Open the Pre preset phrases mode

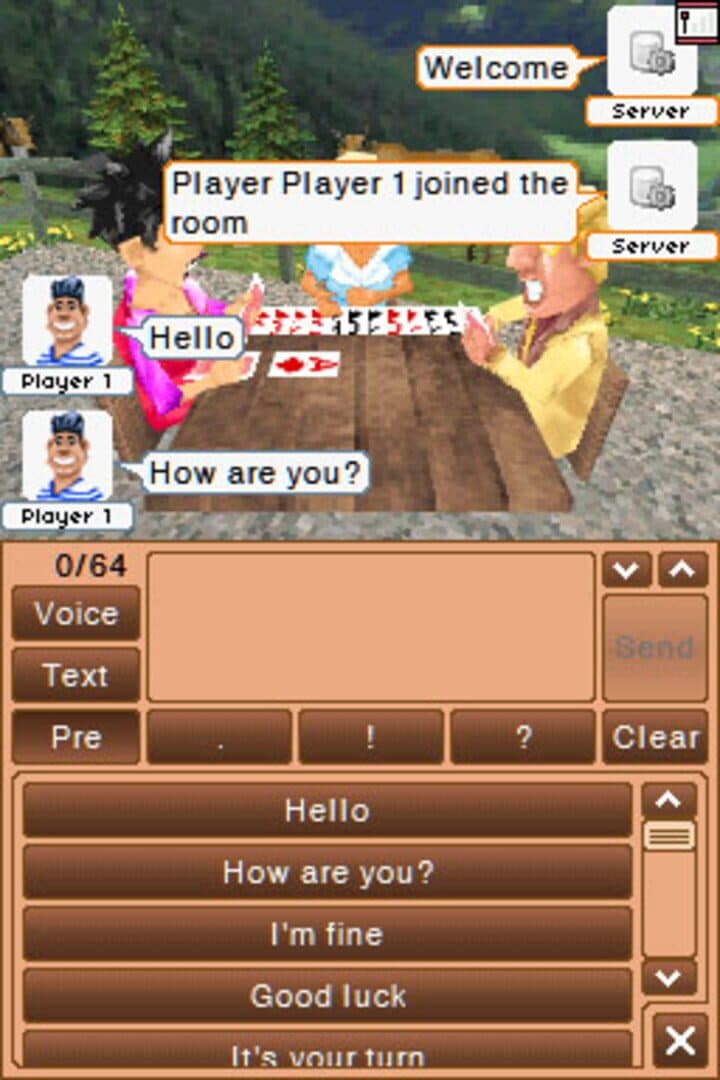(76, 737)
